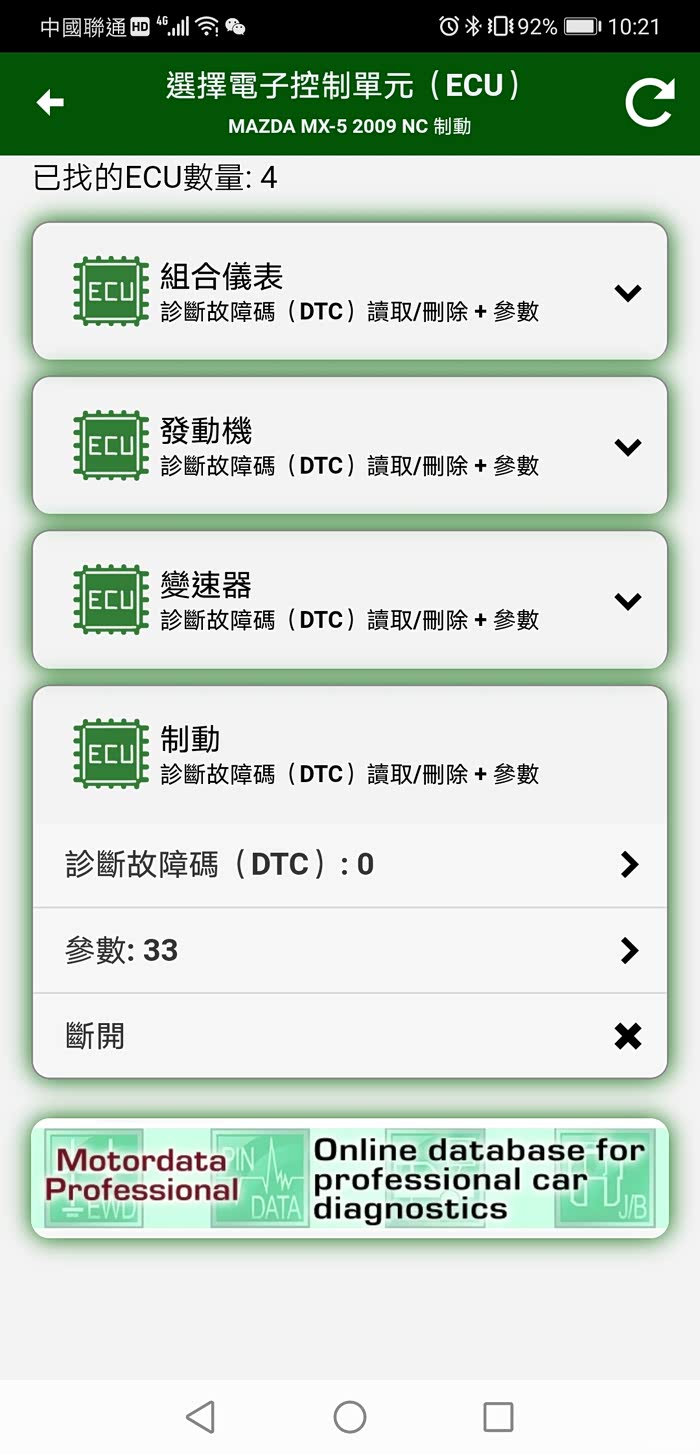Viewport: 700px width, 1454px height.
Task: Open the 參數: 33 list
Action: [x=350, y=950]
